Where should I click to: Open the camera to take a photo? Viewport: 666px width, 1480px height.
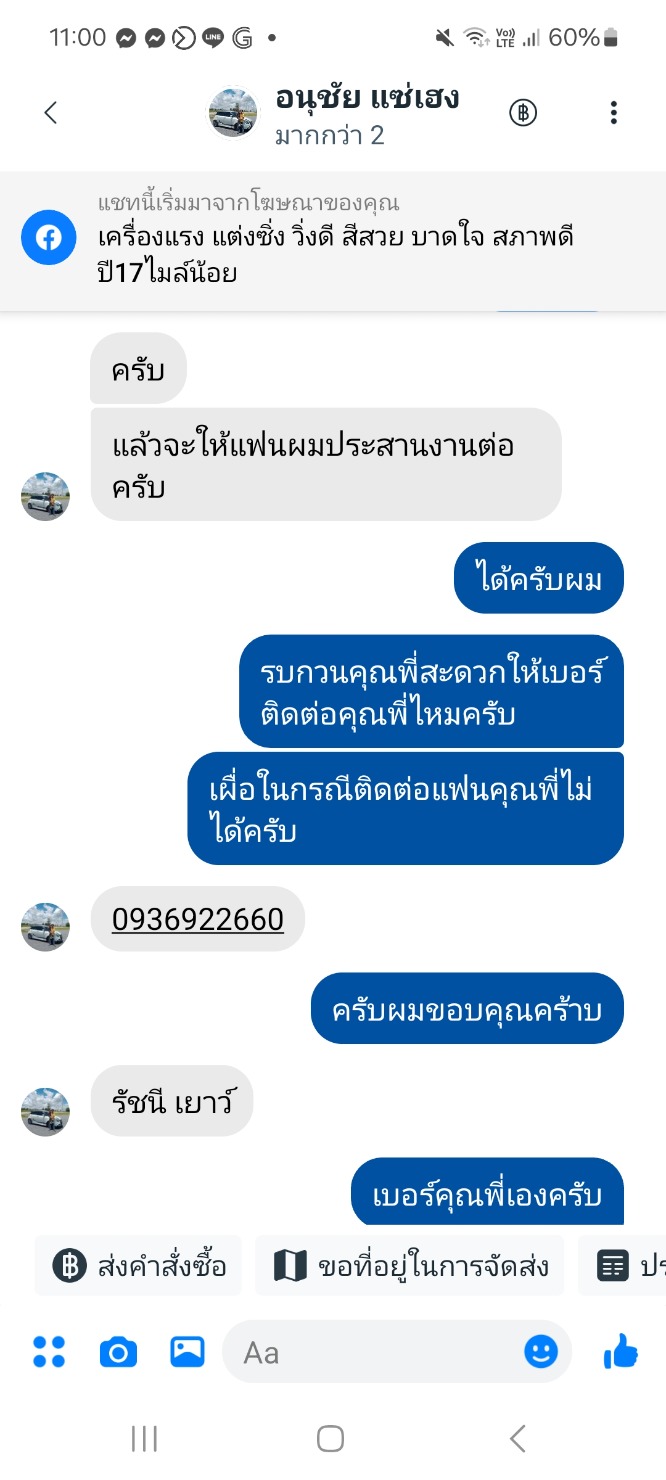point(118,1352)
